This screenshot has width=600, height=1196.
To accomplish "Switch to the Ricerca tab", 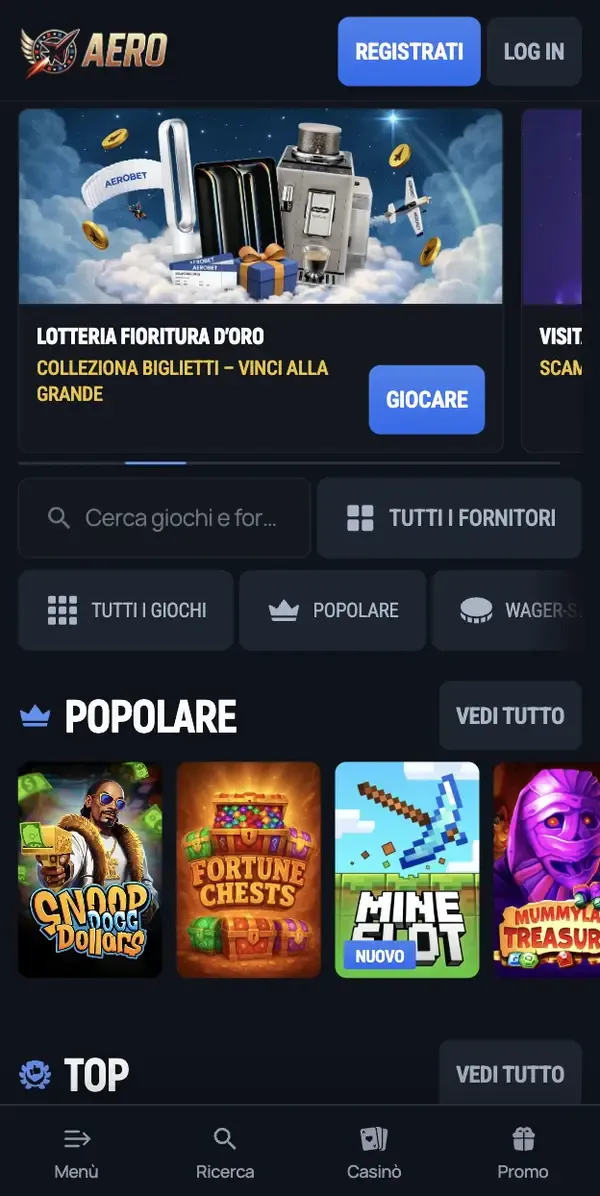I will 225,1152.
